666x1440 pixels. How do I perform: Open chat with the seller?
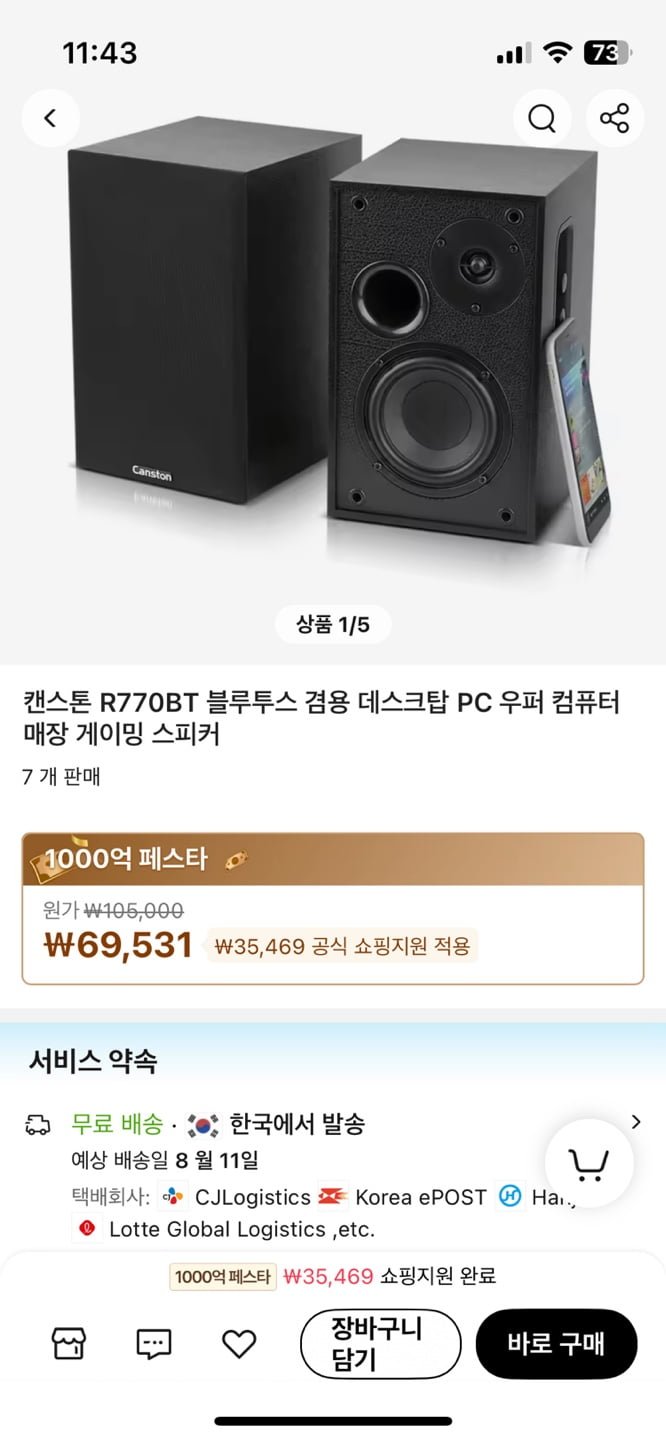click(154, 1344)
